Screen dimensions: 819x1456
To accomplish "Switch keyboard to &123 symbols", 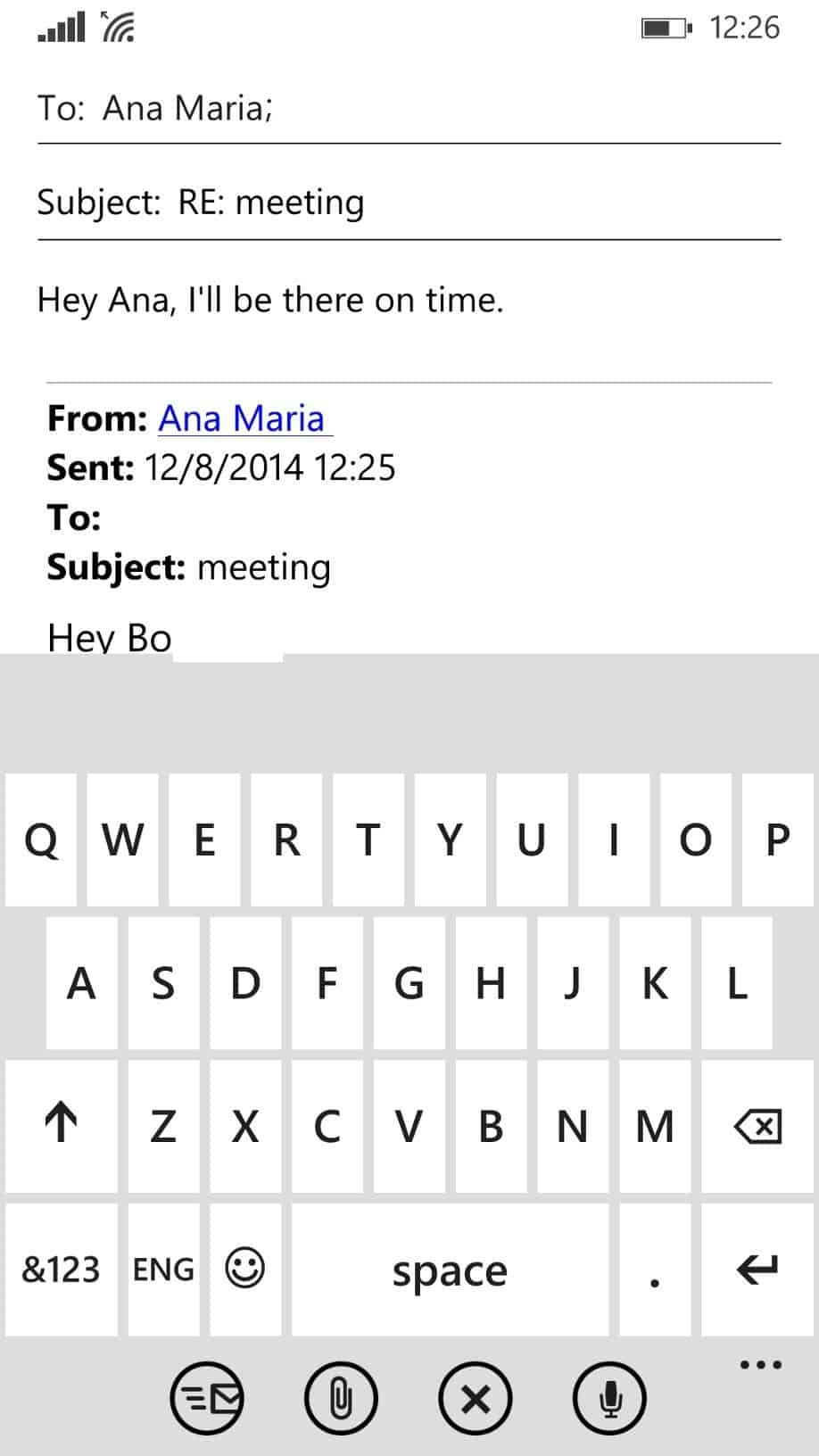I will (61, 1270).
